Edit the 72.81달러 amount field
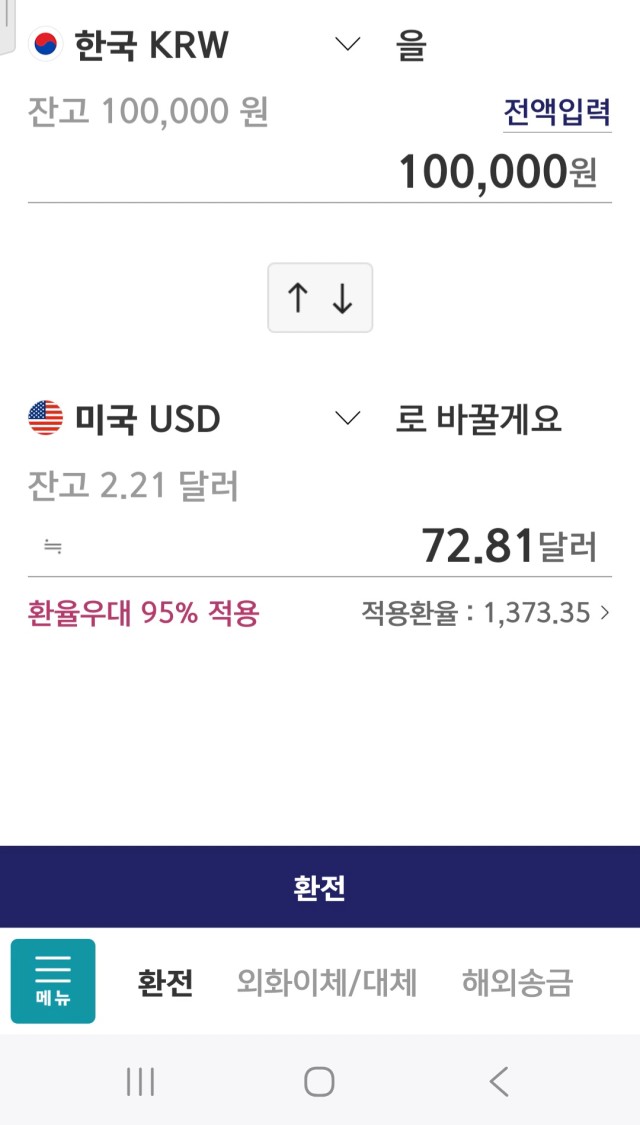Image resolution: width=640 pixels, height=1125 pixels. pyautogui.click(x=320, y=546)
